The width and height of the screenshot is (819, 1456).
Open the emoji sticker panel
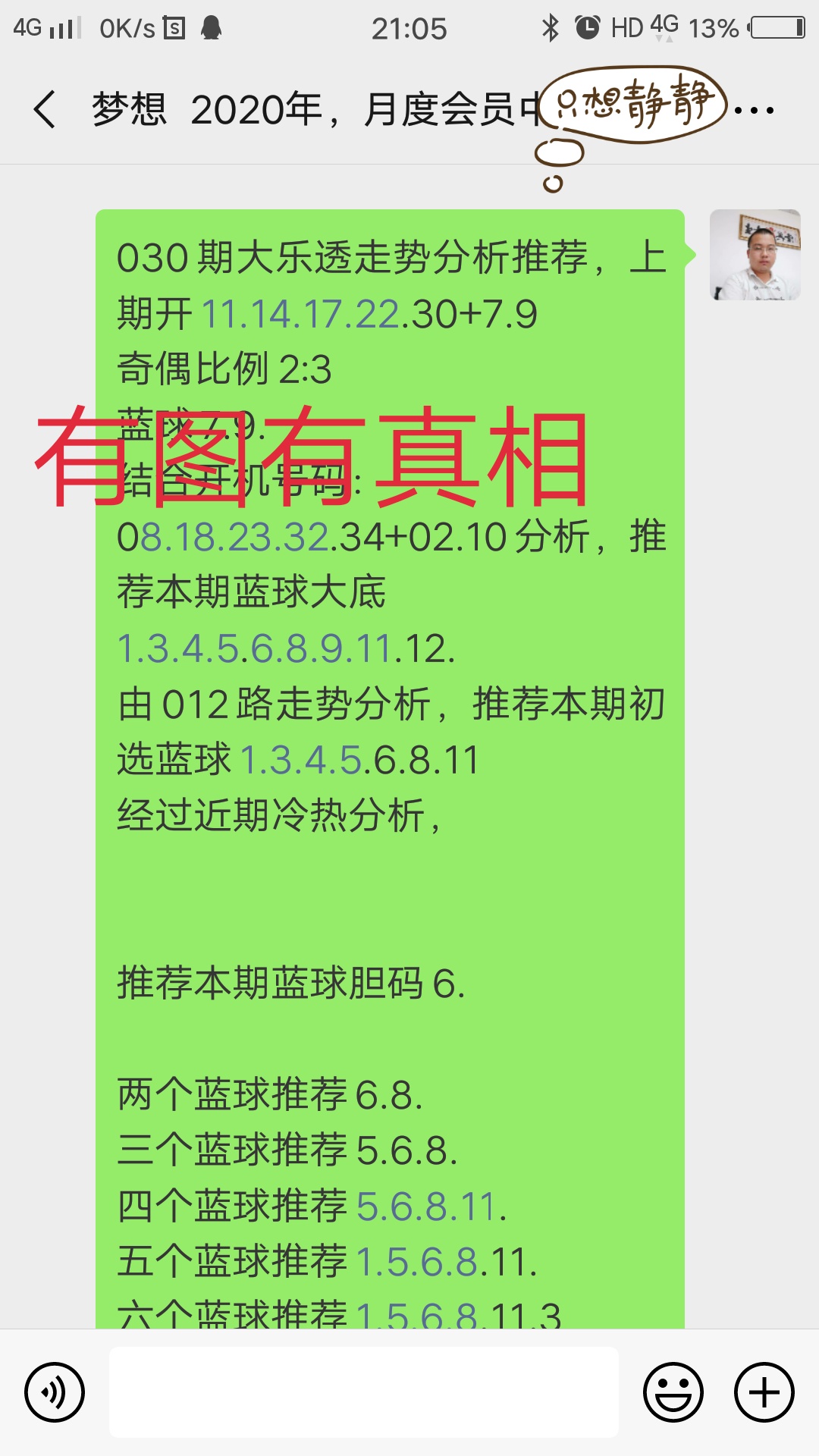673,1392
